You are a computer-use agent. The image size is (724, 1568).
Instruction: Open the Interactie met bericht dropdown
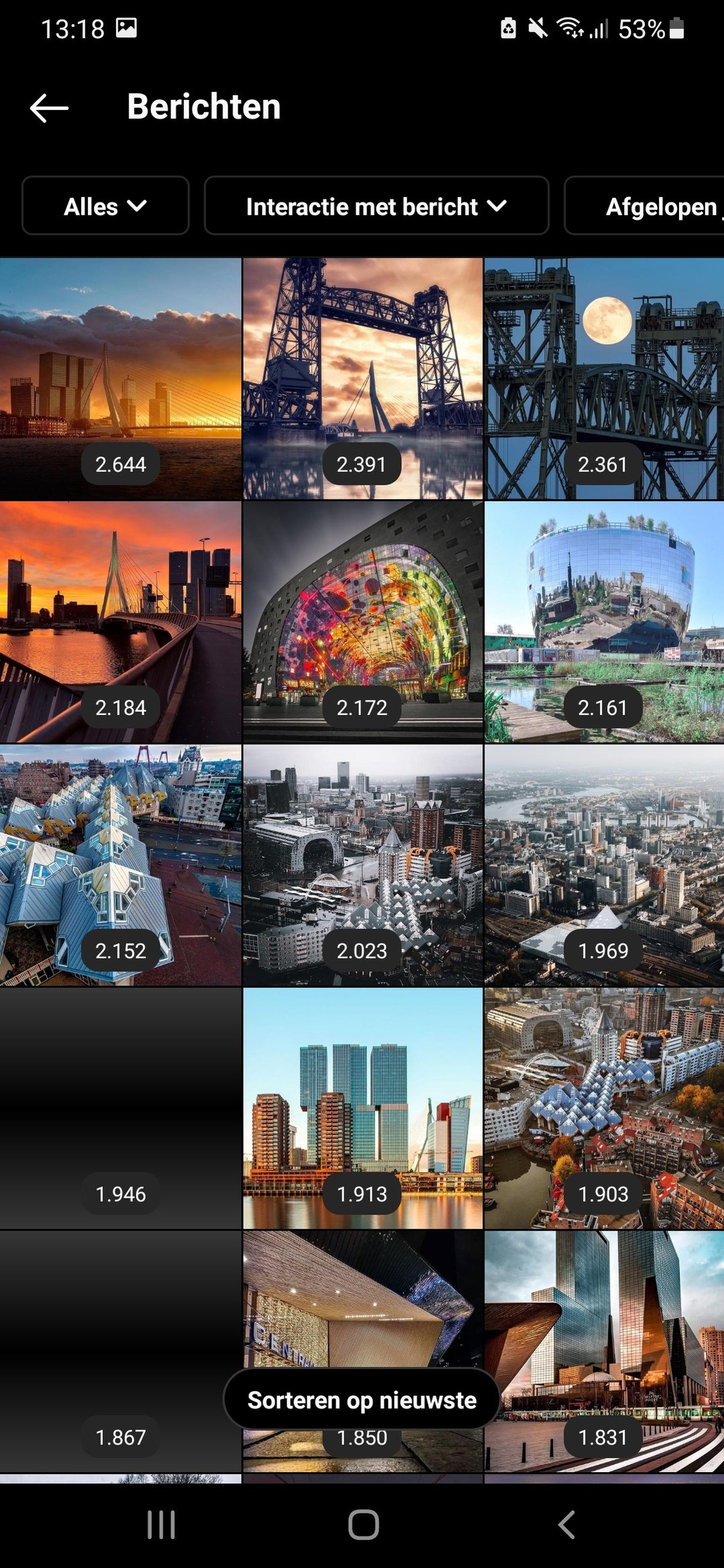[x=376, y=206]
